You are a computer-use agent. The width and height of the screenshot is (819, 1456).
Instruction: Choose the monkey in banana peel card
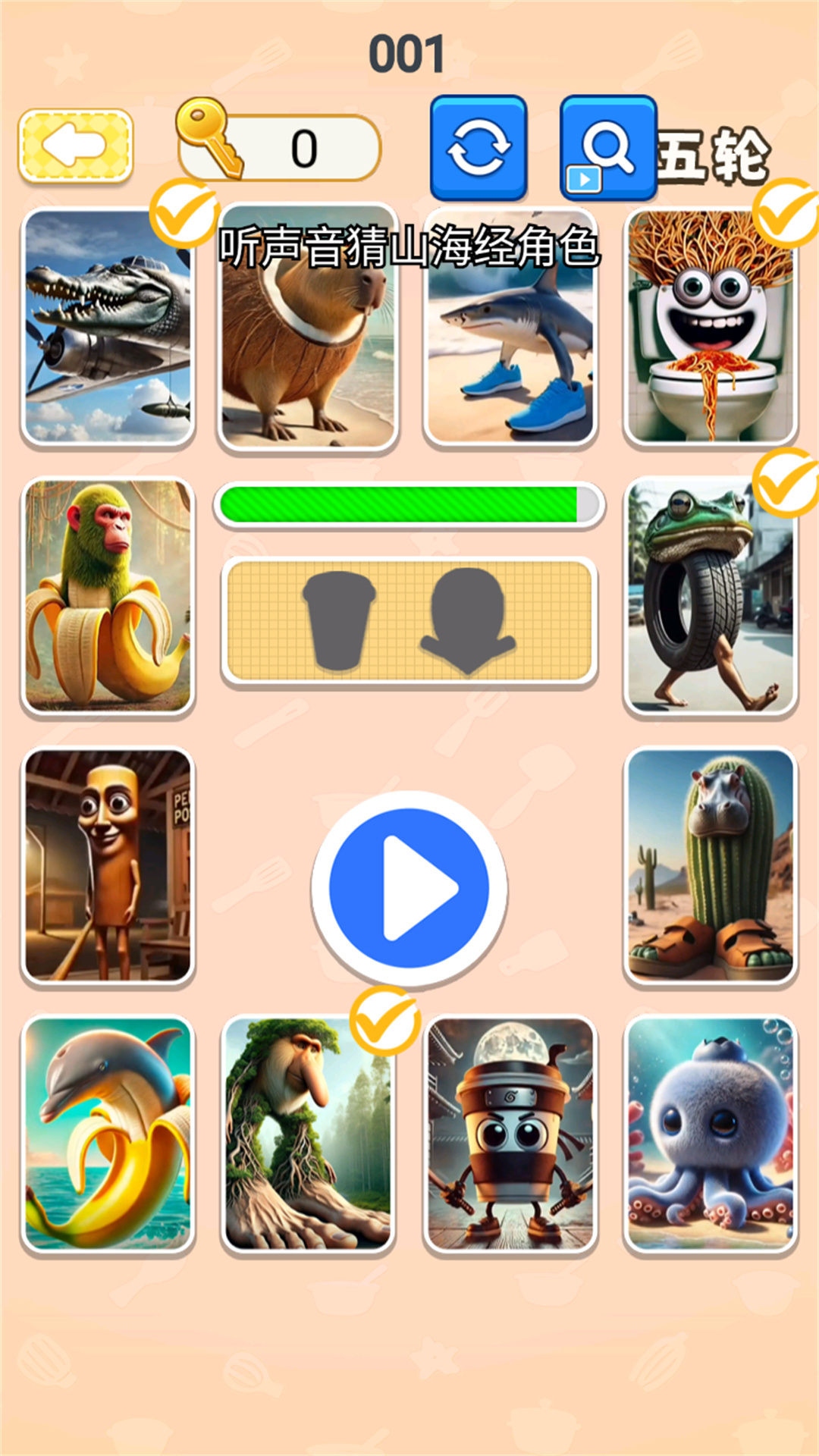coord(108,596)
